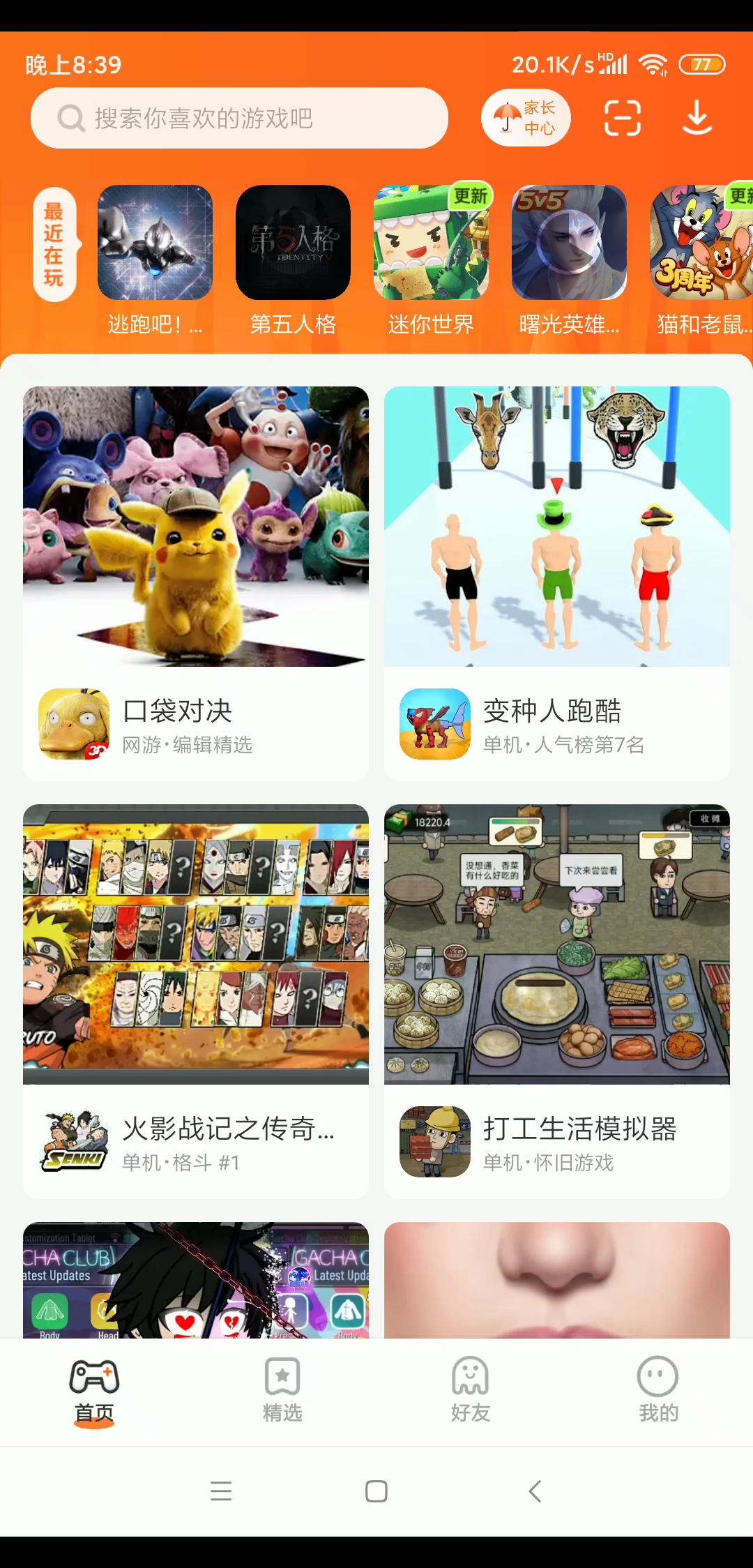Open the downloads icon
The image size is (753, 1568).
pyautogui.click(x=697, y=118)
